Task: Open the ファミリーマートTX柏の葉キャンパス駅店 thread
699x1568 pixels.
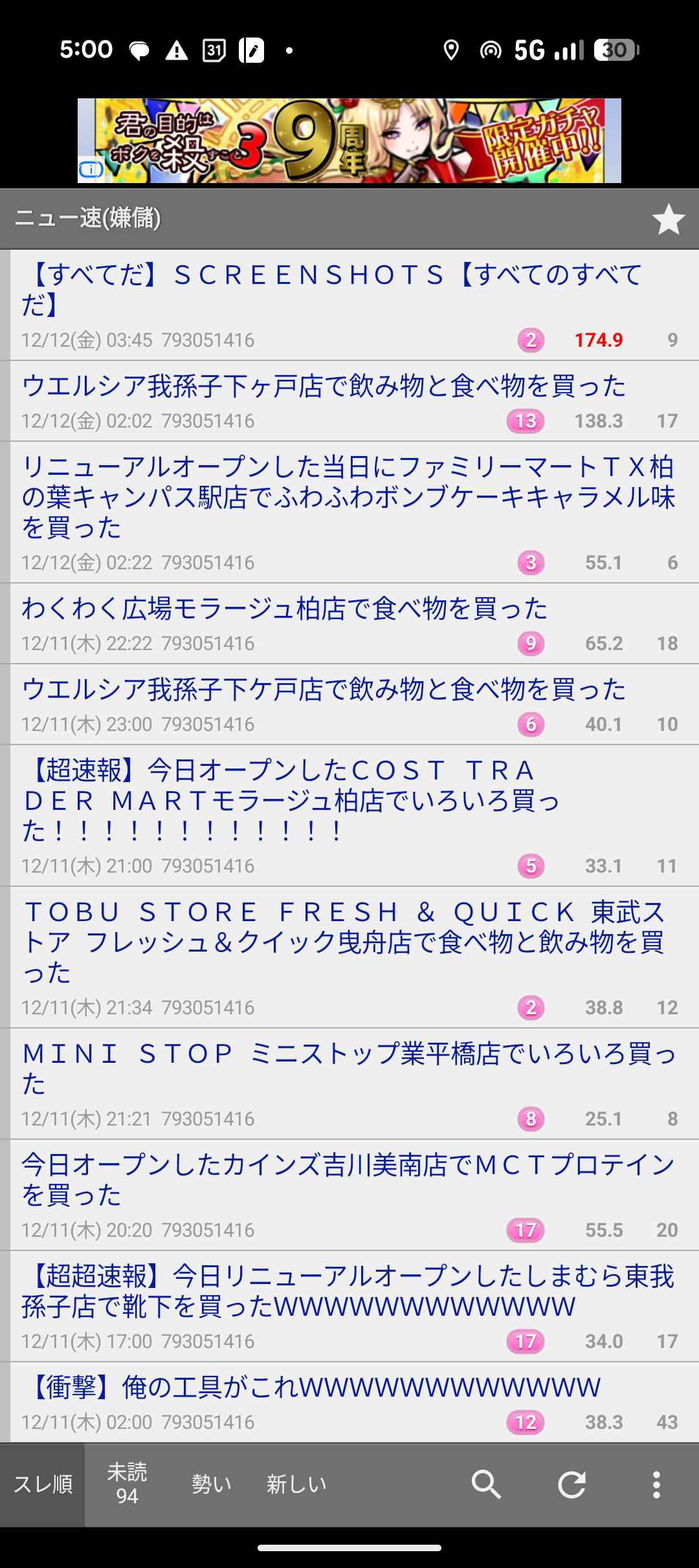Action: pyautogui.click(x=348, y=497)
